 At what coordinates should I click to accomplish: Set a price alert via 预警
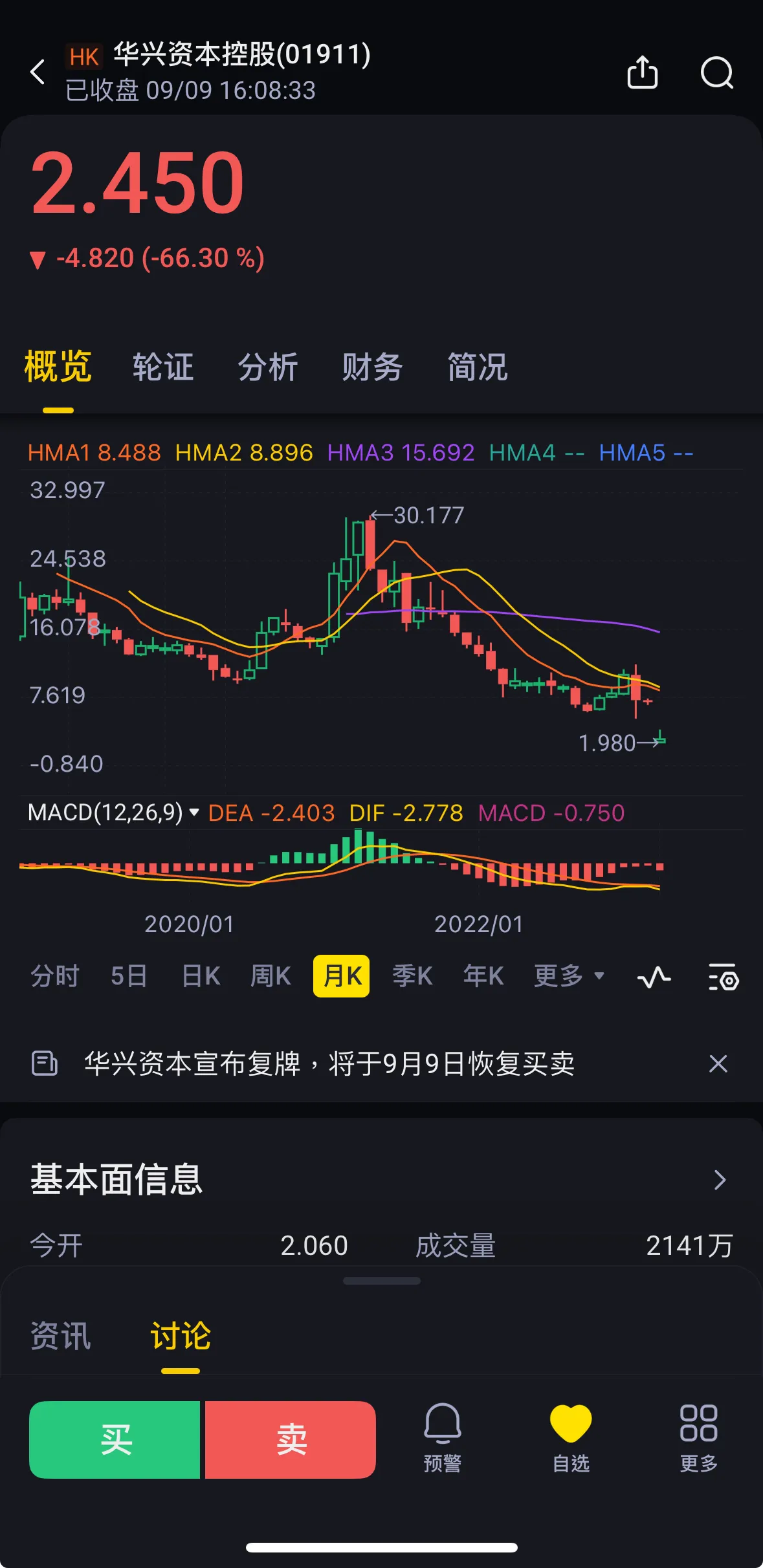pos(442,1438)
